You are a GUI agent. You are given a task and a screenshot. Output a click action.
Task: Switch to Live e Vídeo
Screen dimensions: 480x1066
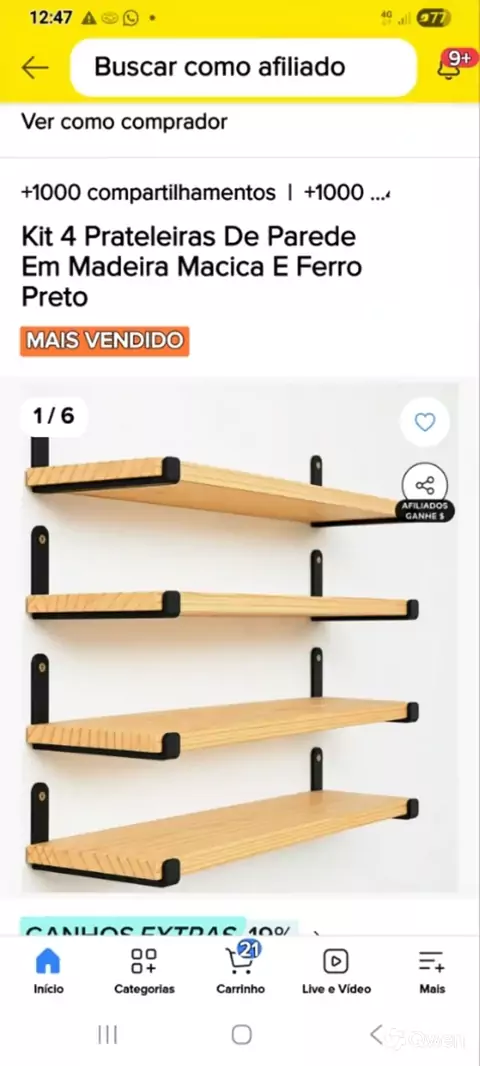[337, 972]
